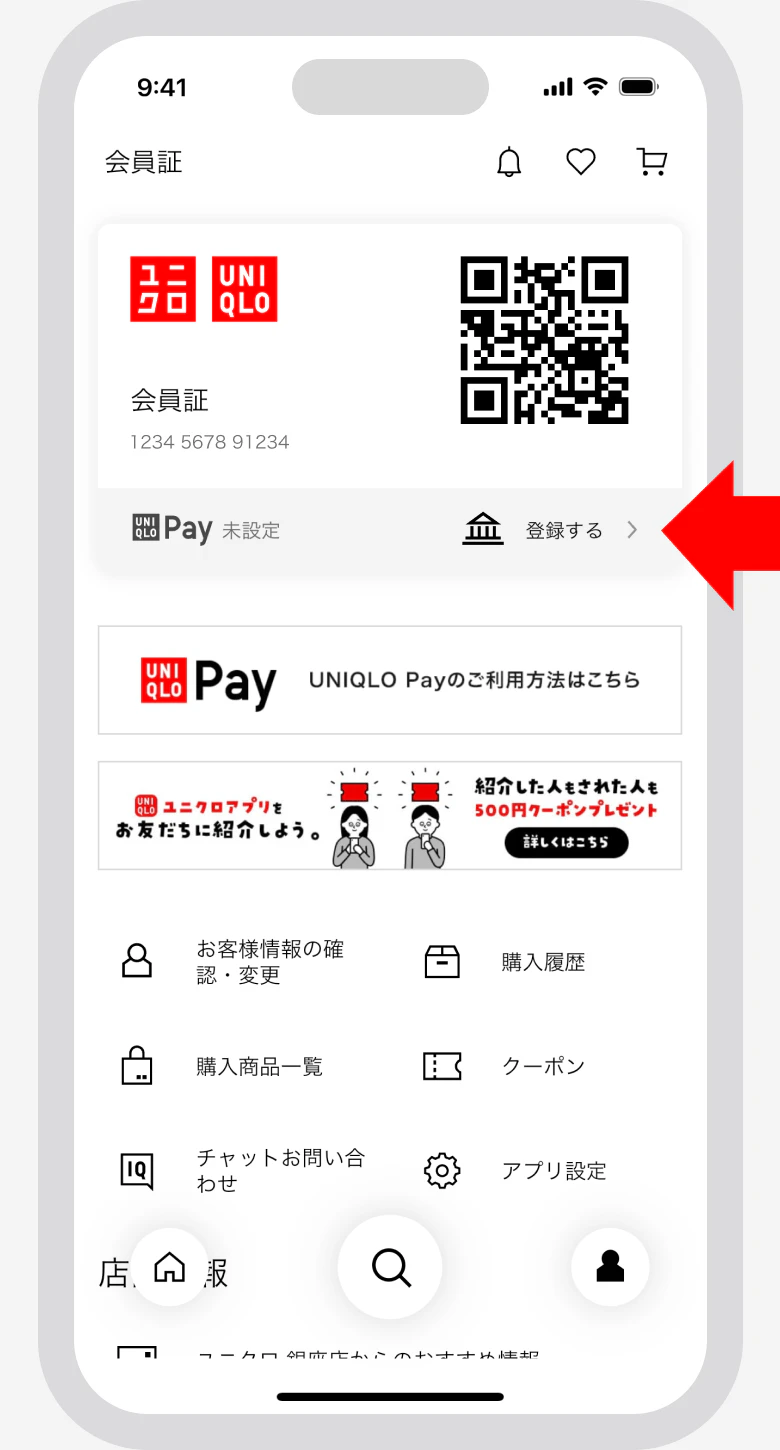Image resolution: width=780 pixels, height=1450 pixels.
Task: Open お客様情報の確認・変更
Action: pyautogui.click(x=240, y=962)
